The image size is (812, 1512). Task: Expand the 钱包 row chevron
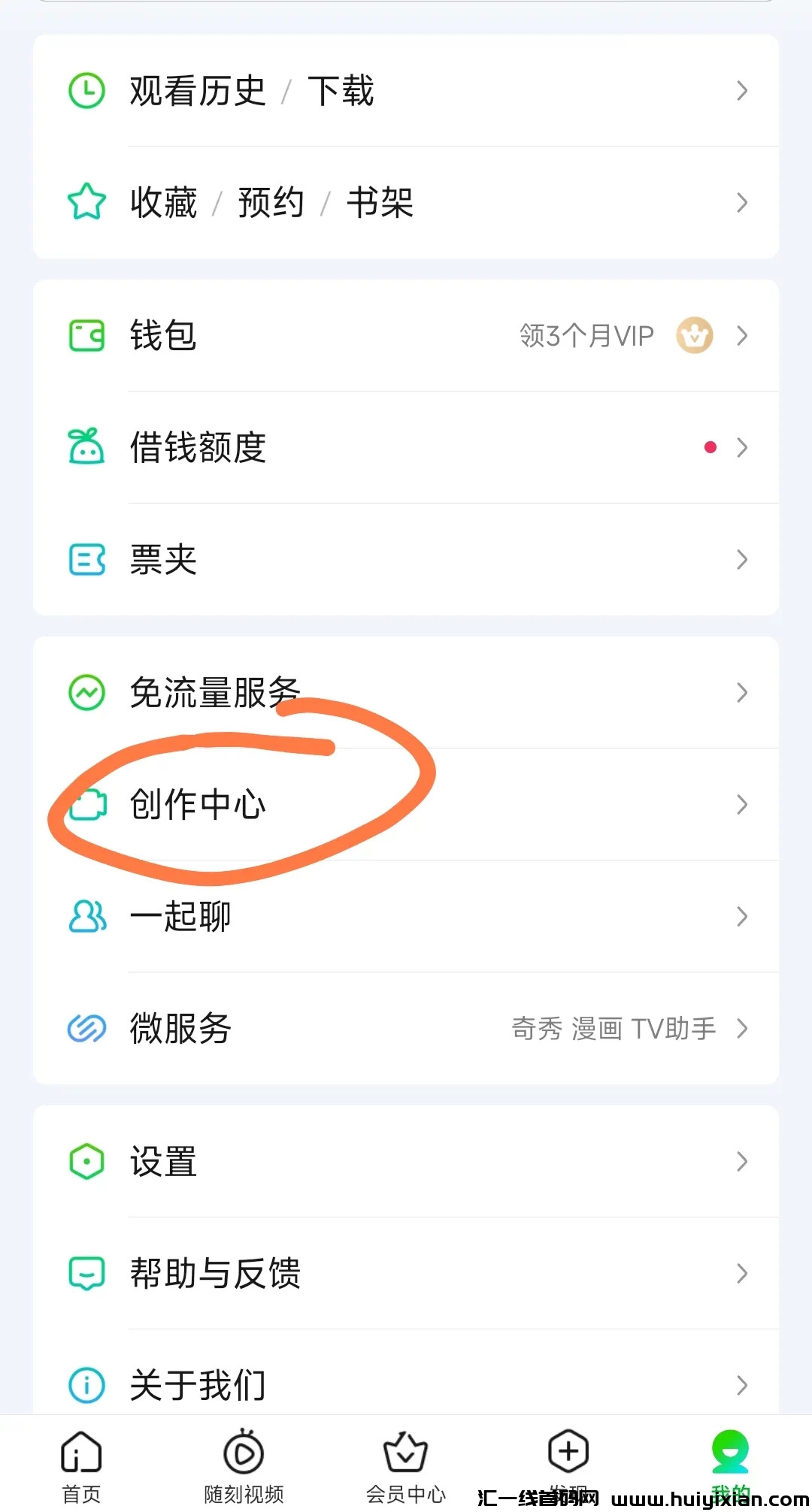pos(743,336)
